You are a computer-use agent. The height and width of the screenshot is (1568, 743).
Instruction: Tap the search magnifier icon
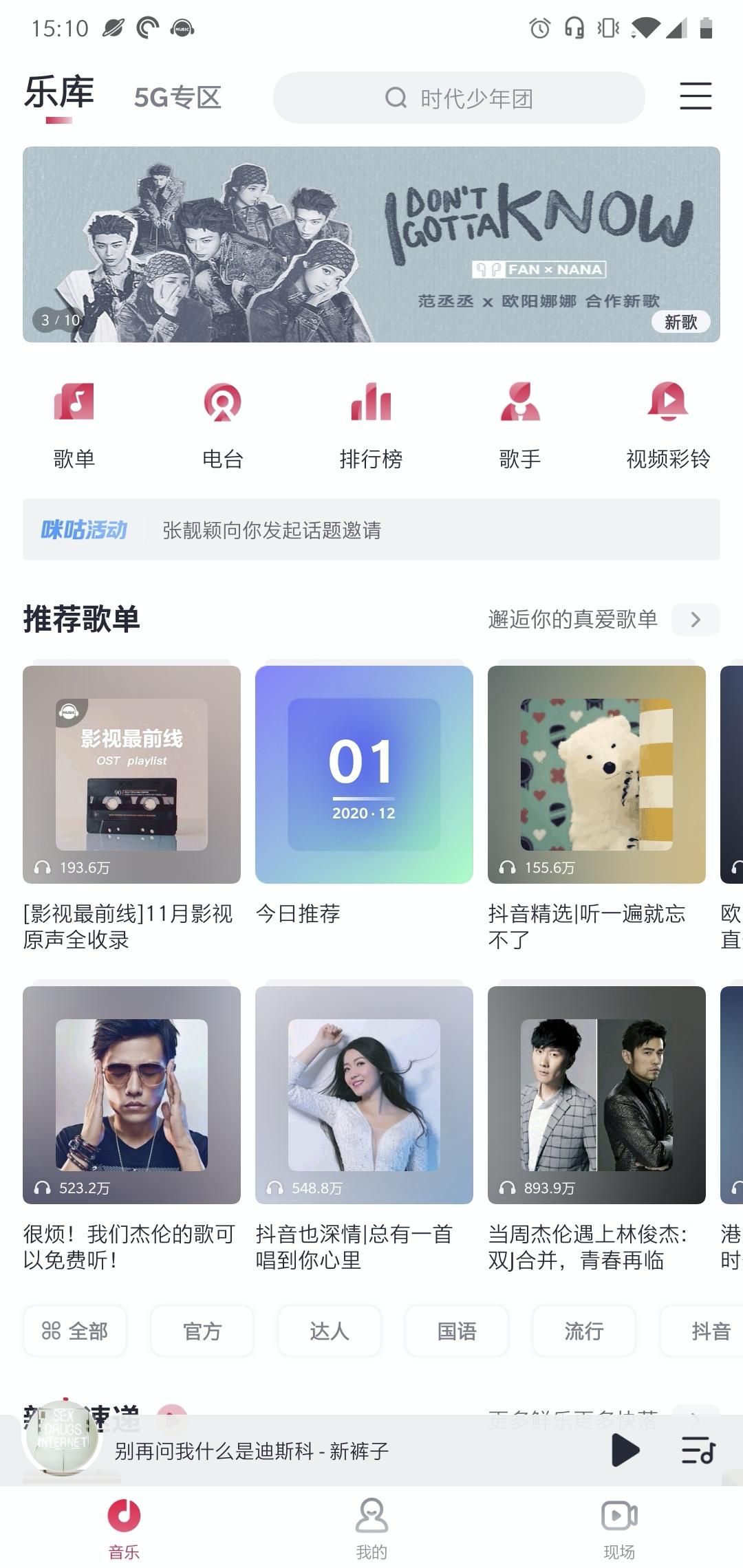tap(396, 97)
